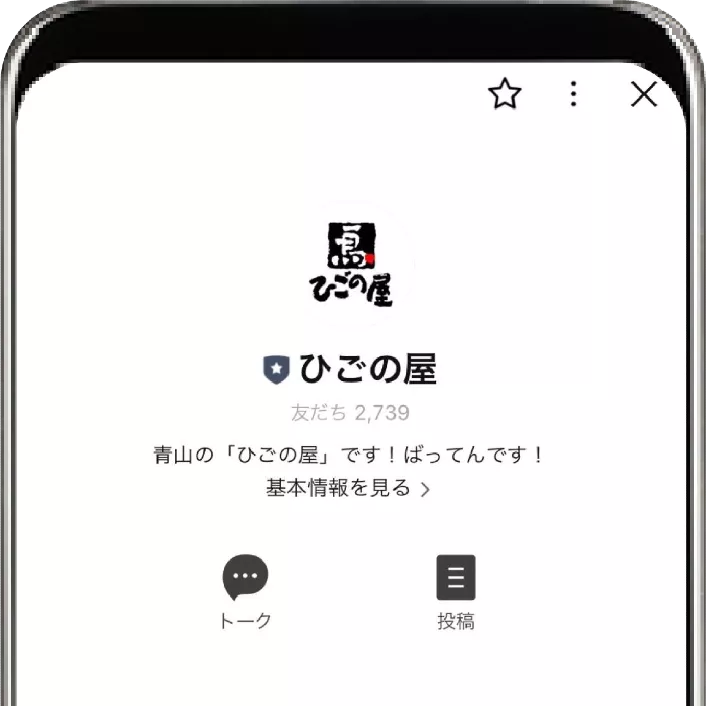Open 基本情報を見る details
Viewport: 706px width, 706px height.
[348, 488]
